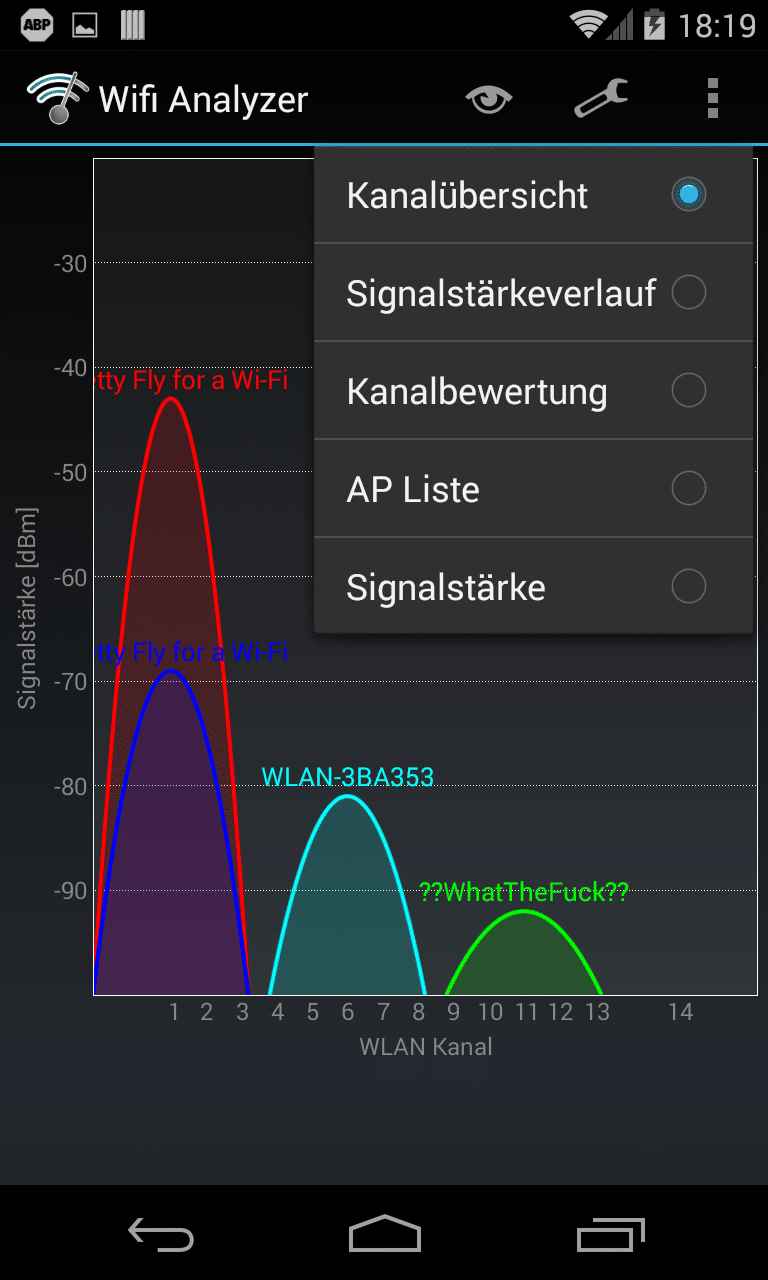Open settings via the wrench icon
Screen dimensions: 768x1280
(x=601, y=98)
